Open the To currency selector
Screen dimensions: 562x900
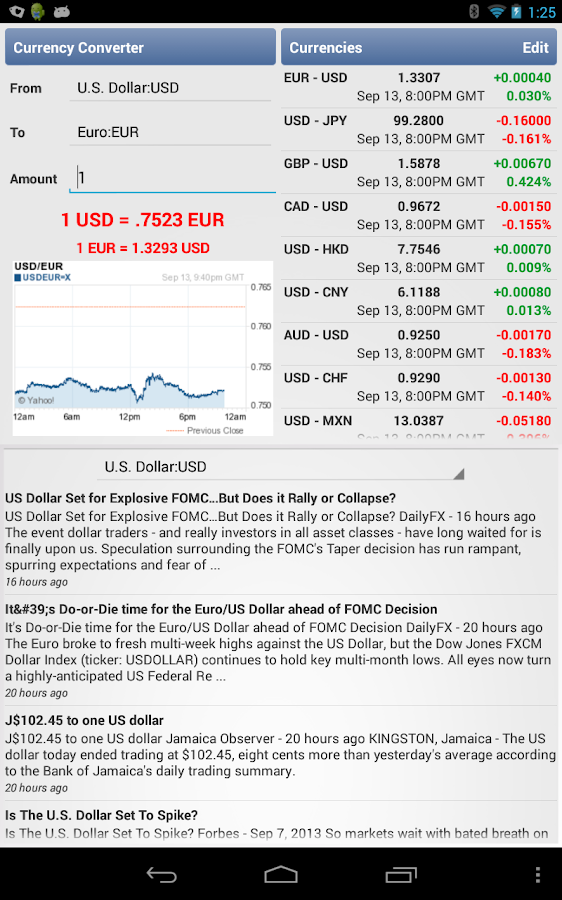coord(170,133)
